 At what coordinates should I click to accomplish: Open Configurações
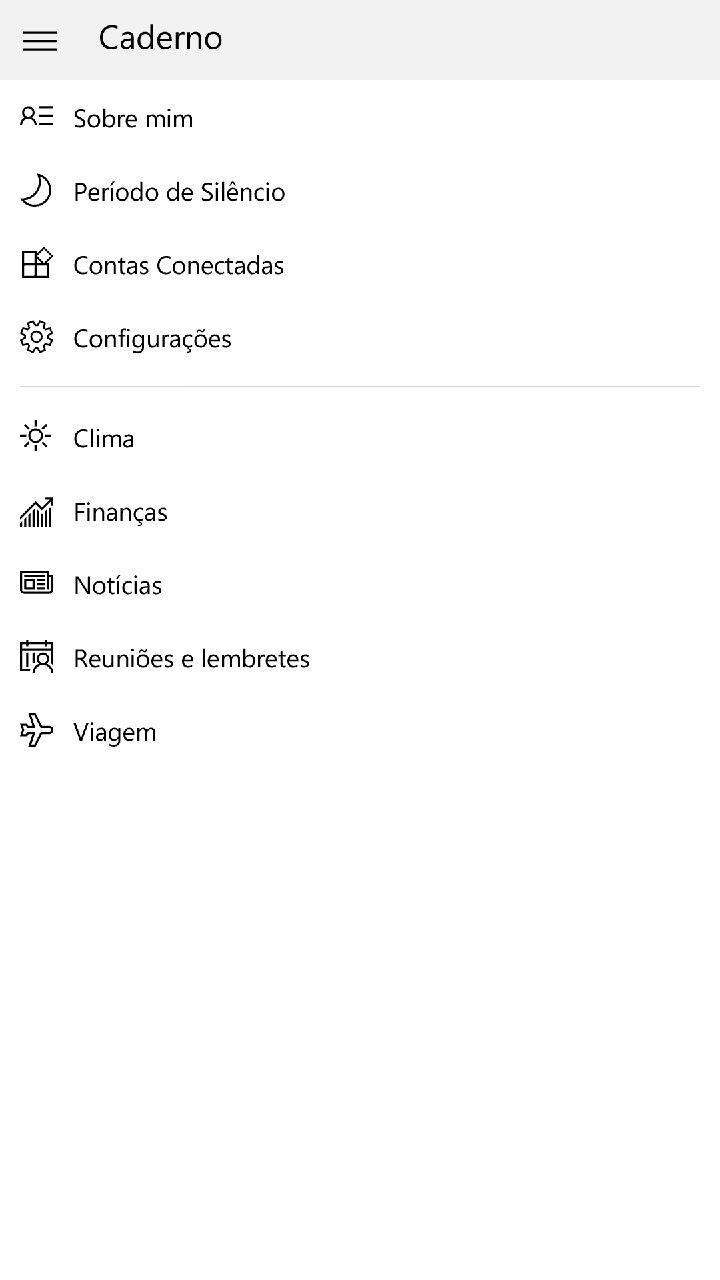coord(152,339)
